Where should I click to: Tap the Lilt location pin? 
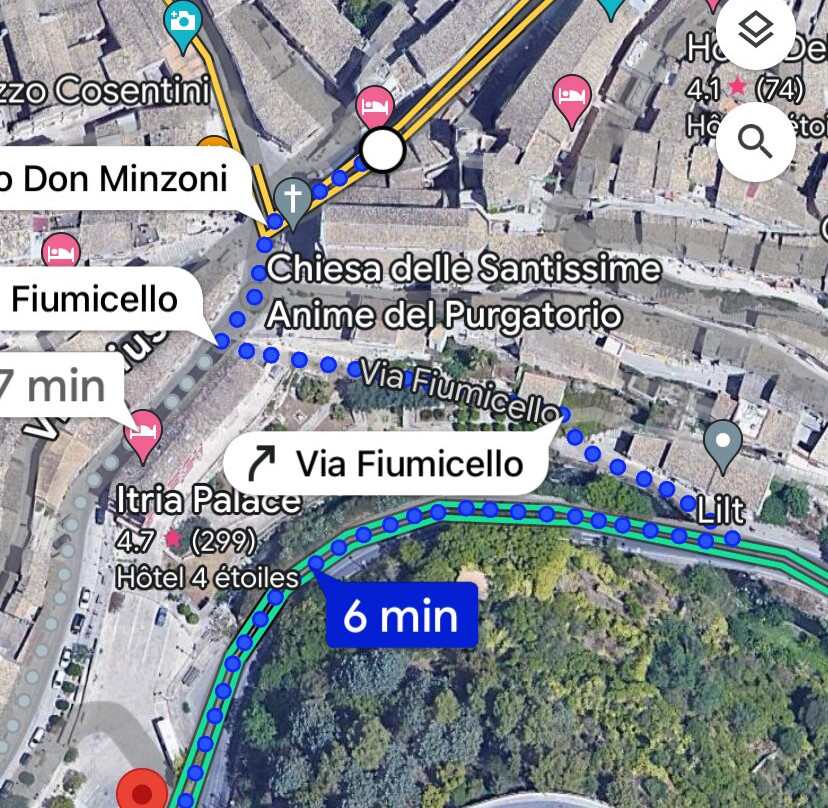tap(722, 442)
